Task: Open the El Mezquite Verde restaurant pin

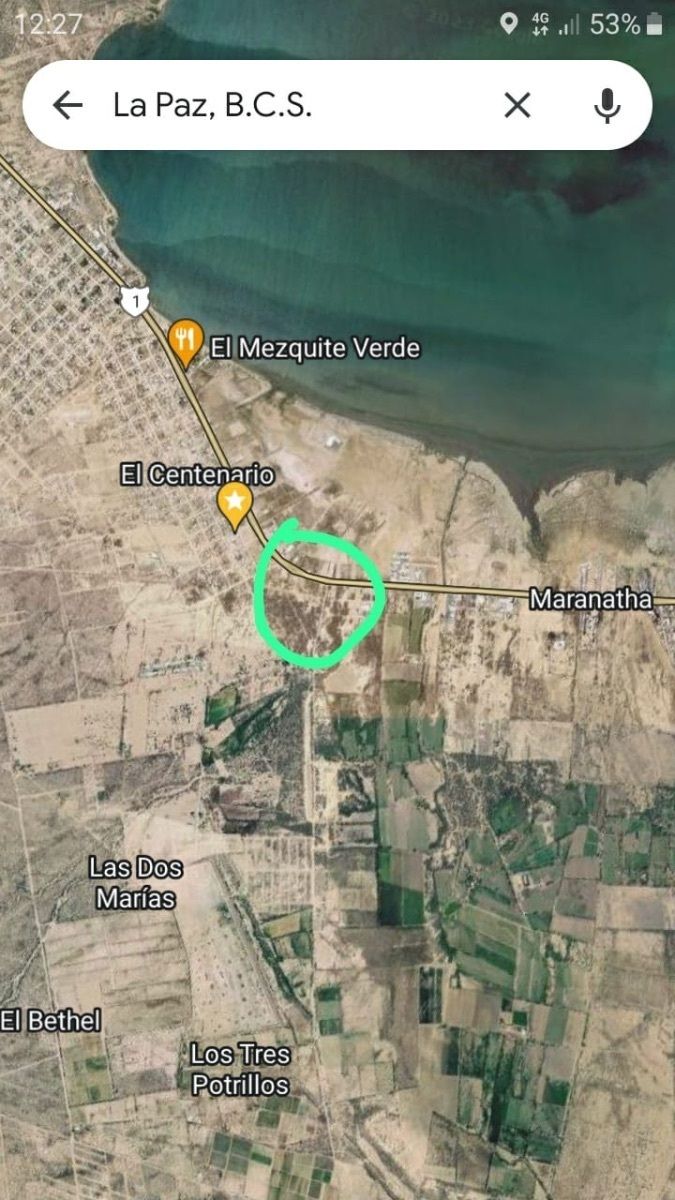Action: [185, 341]
